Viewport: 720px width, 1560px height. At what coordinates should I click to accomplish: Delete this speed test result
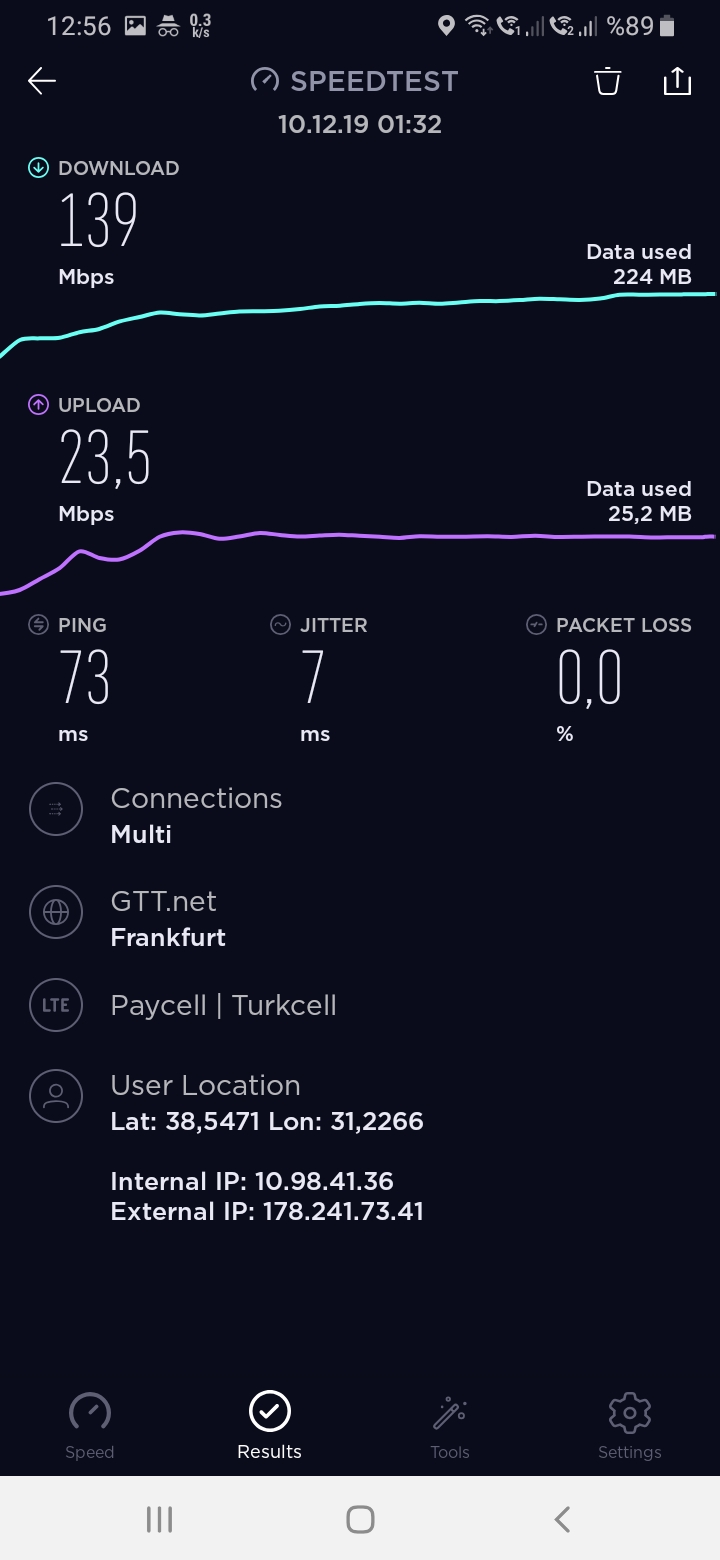click(x=607, y=81)
